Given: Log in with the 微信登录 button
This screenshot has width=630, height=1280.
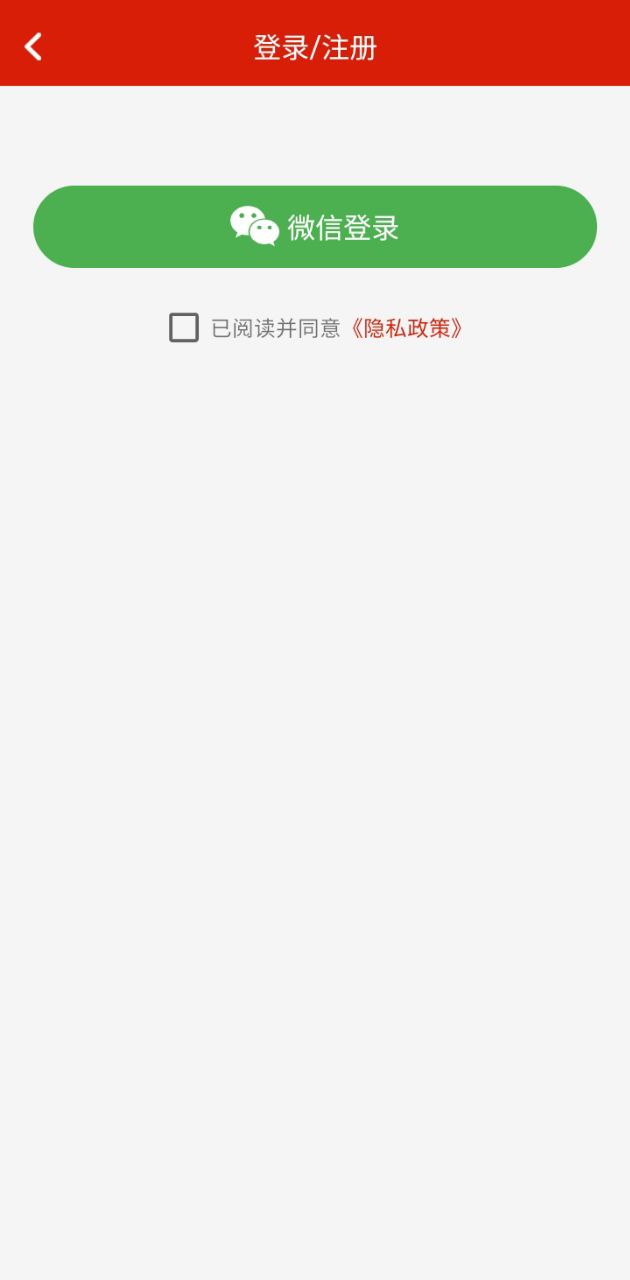Looking at the screenshot, I should tap(315, 227).
